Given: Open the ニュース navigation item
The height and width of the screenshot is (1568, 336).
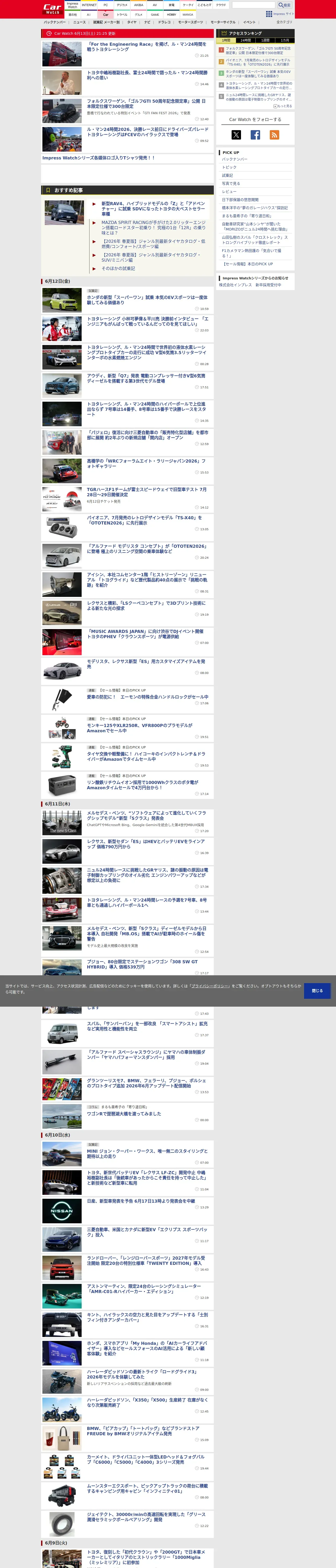Looking at the screenshot, I should point(79,22).
